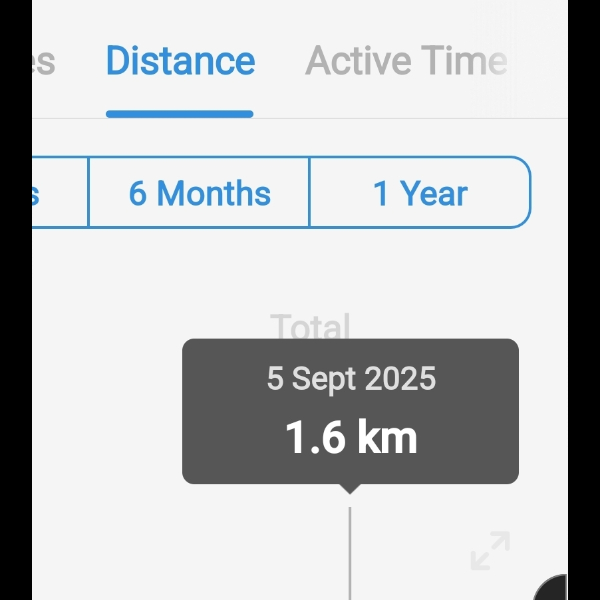Switch to the Distance tab
This screenshot has height=600, width=600.
pyautogui.click(x=180, y=62)
